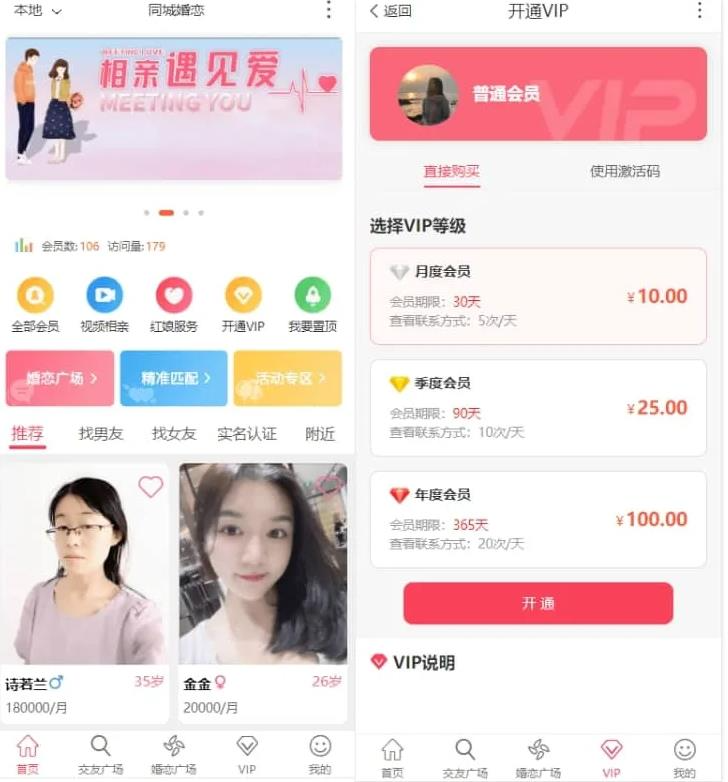Open 视频相亲 video dating

coord(104,305)
